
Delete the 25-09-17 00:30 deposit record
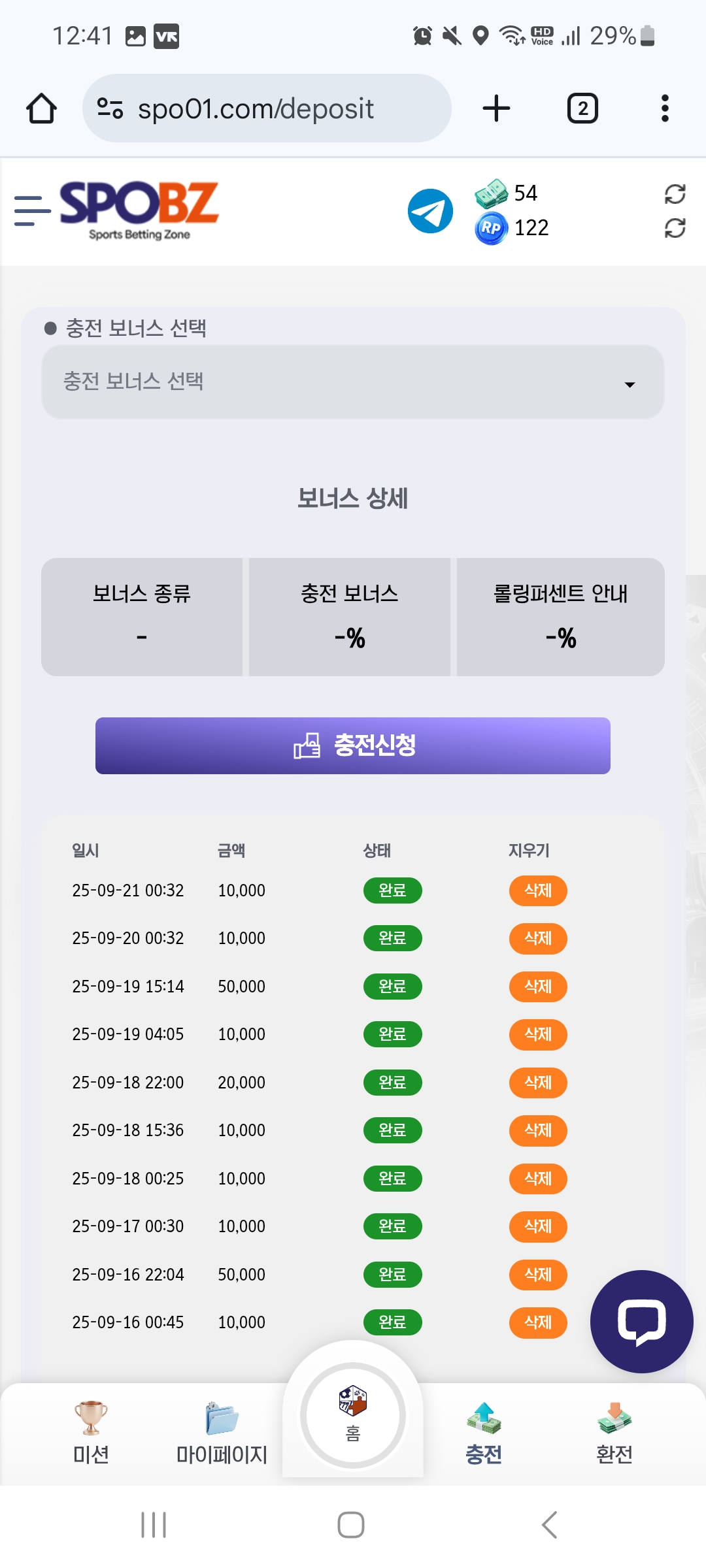click(537, 1226)
